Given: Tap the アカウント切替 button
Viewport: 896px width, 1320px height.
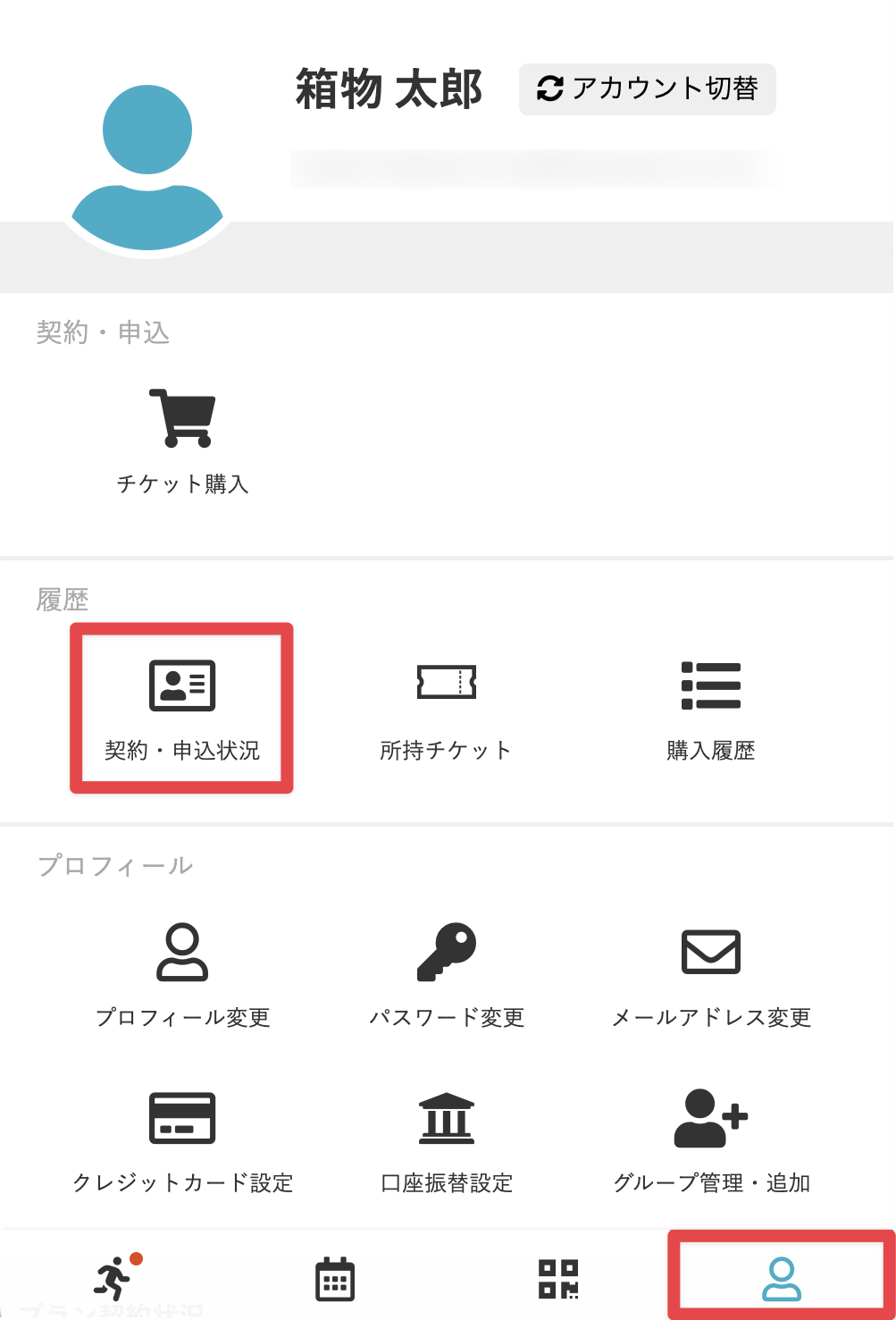Looking at the screenshot, I should [647, 88].
